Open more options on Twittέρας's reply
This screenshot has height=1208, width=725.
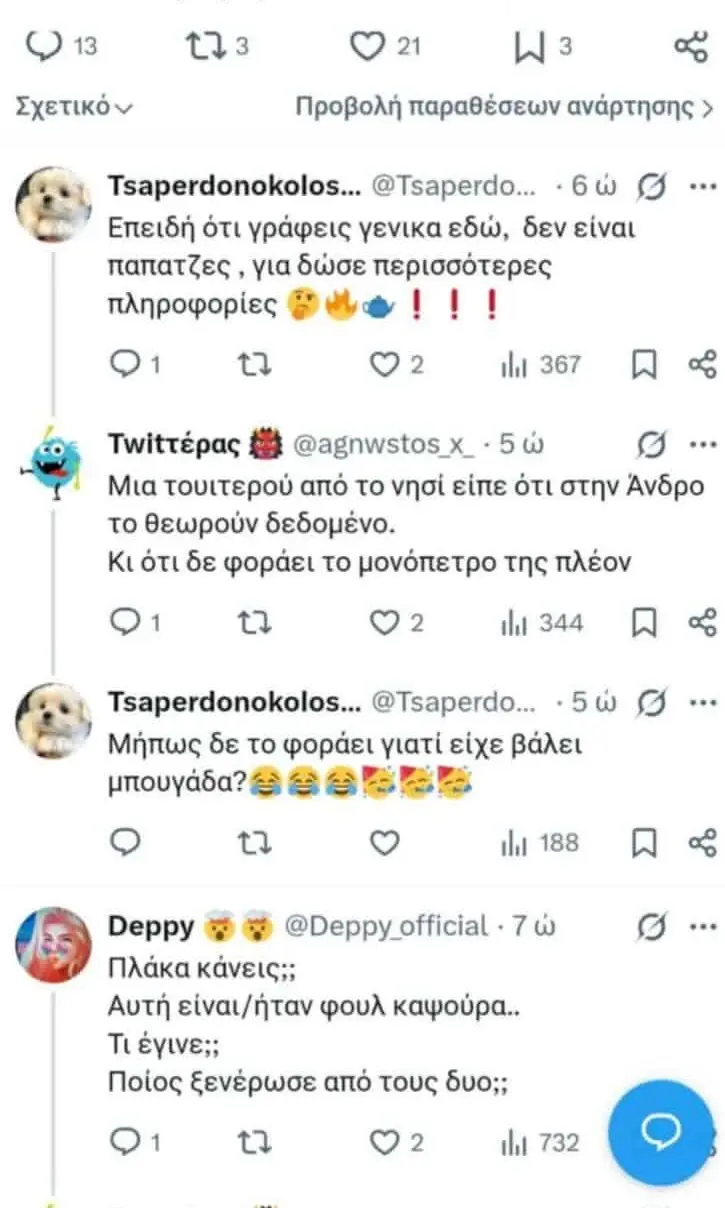704,444
